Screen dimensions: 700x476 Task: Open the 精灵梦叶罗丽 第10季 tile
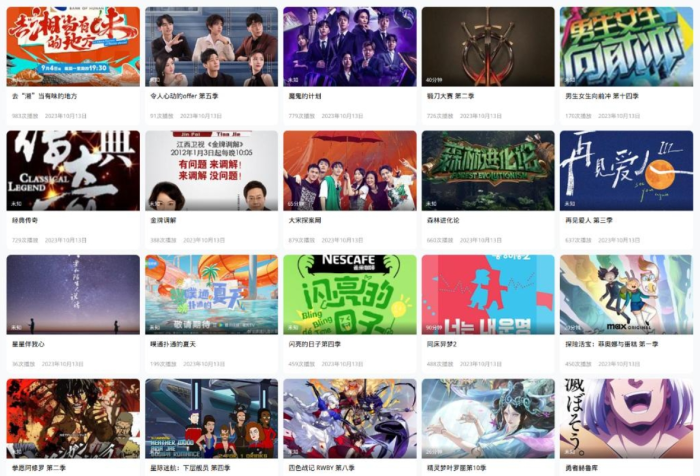click(x=488, y=418)
